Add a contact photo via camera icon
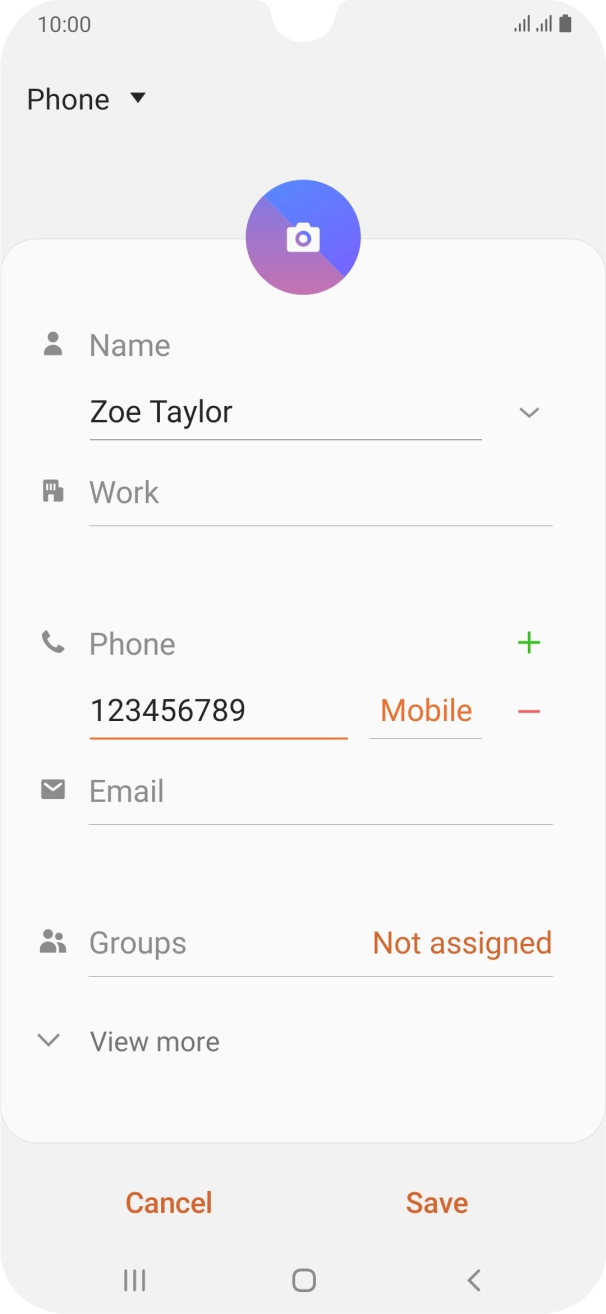Viewport: 606px width, 1314px height. pyautogui.click(x=303, y=238)
